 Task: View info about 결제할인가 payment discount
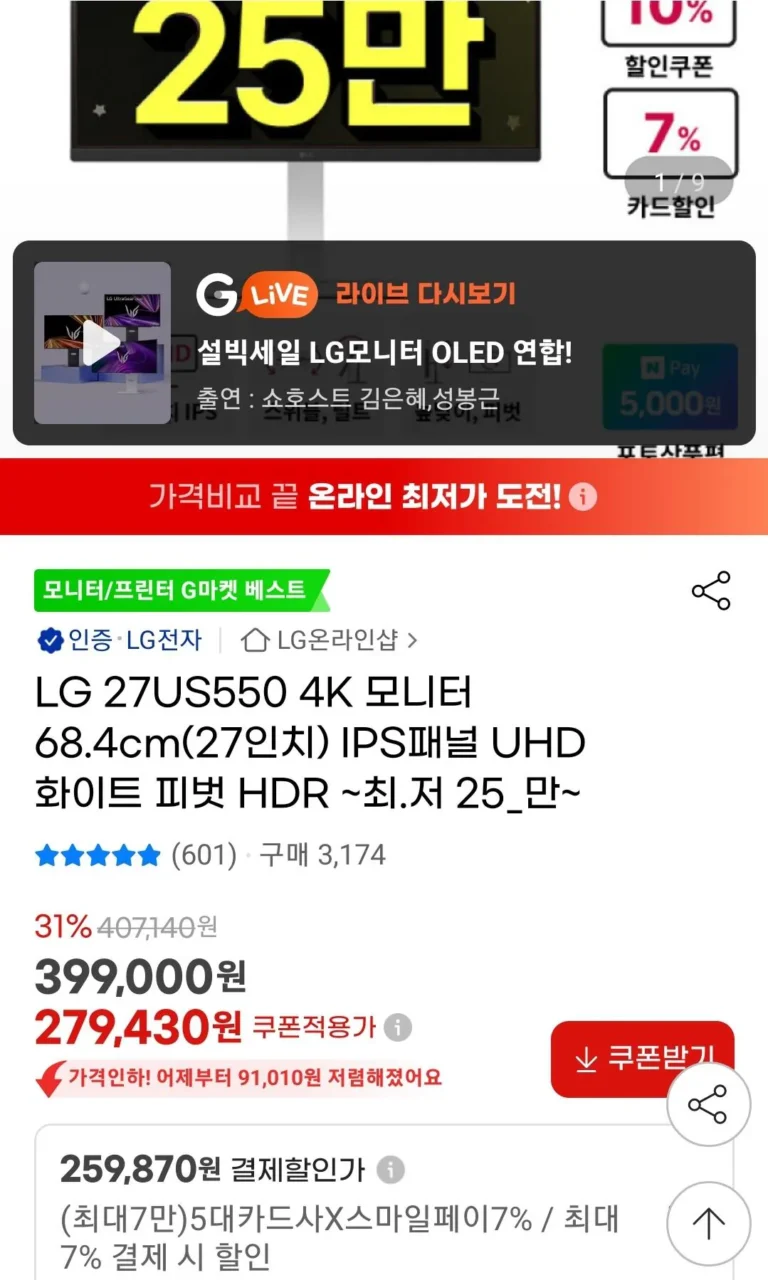[391, 1169]
